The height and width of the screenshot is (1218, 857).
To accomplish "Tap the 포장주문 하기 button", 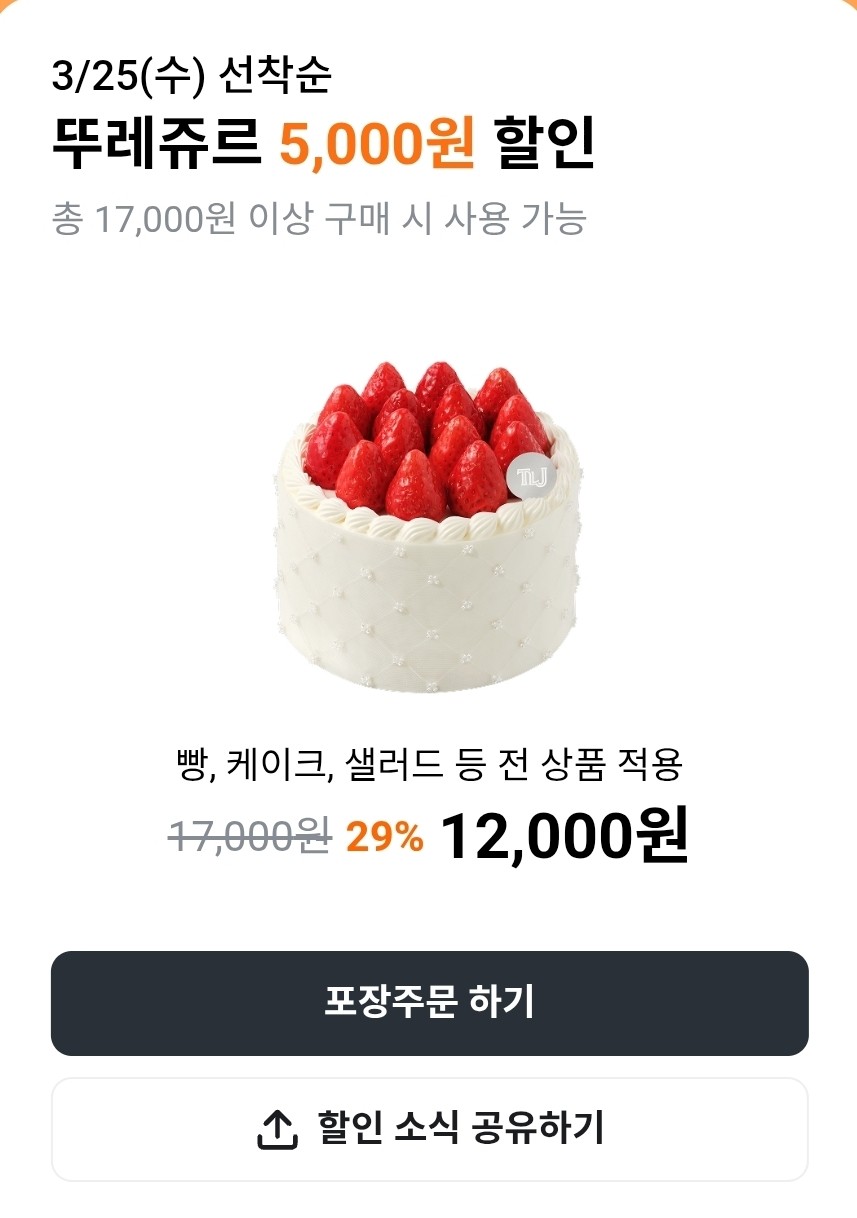I will point(429,1002).
